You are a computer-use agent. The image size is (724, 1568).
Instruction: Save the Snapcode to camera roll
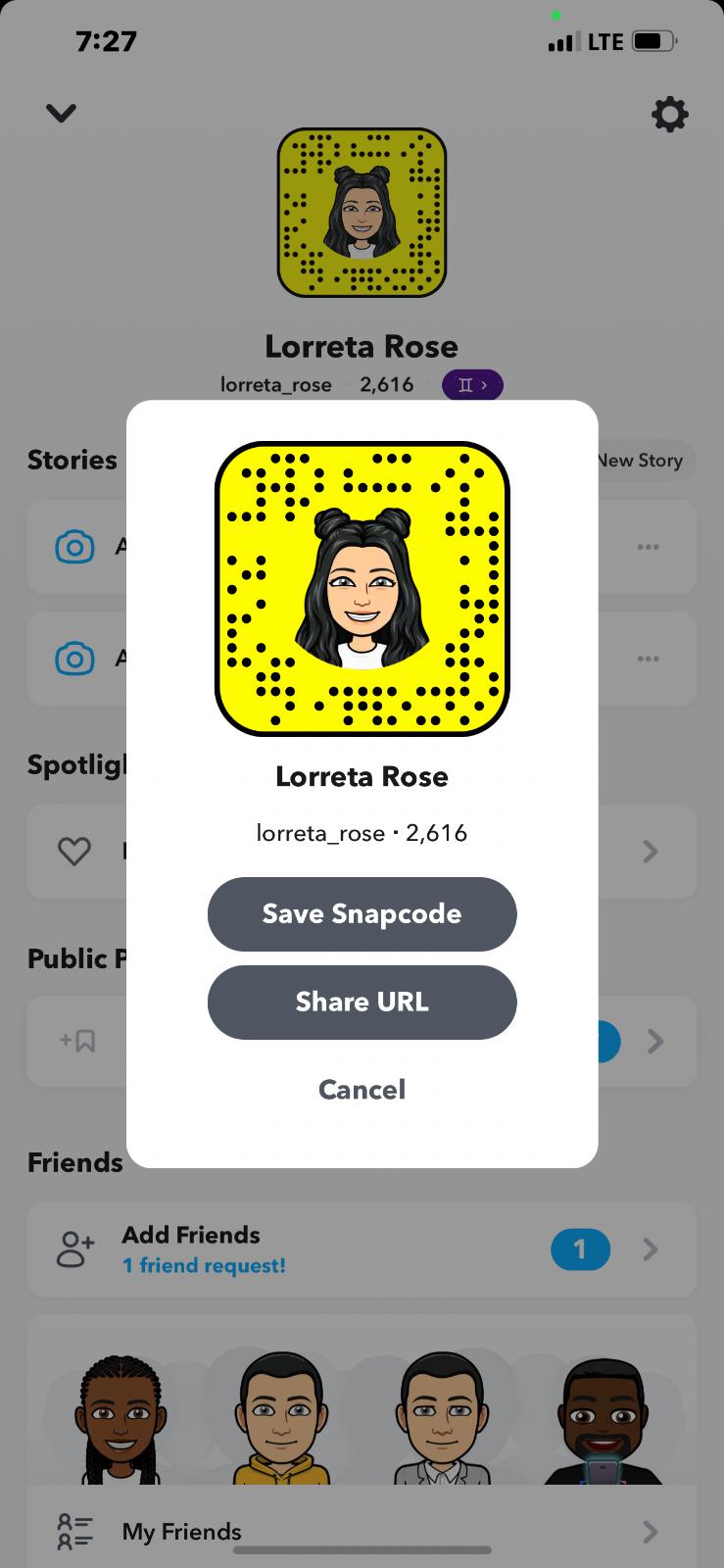pyautogui.click(x=362, y=913)
